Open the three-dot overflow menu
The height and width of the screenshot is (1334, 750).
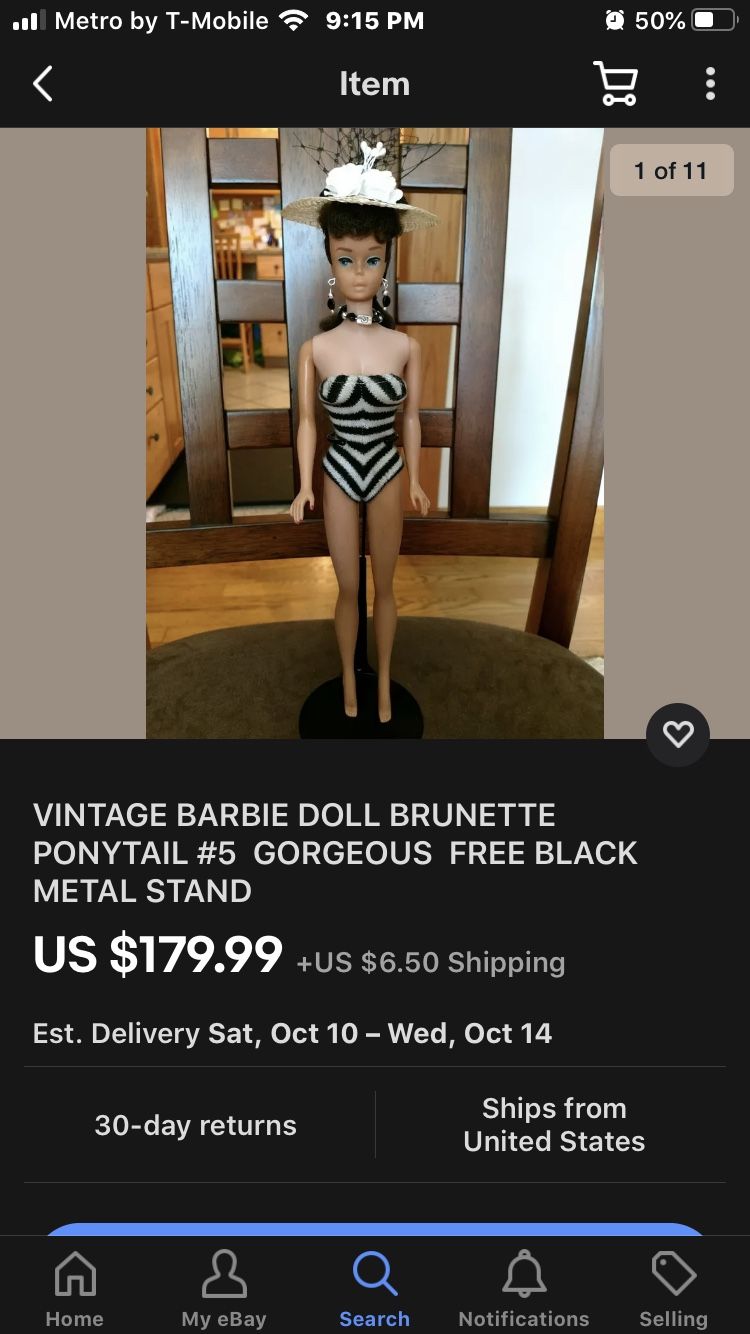710,84
